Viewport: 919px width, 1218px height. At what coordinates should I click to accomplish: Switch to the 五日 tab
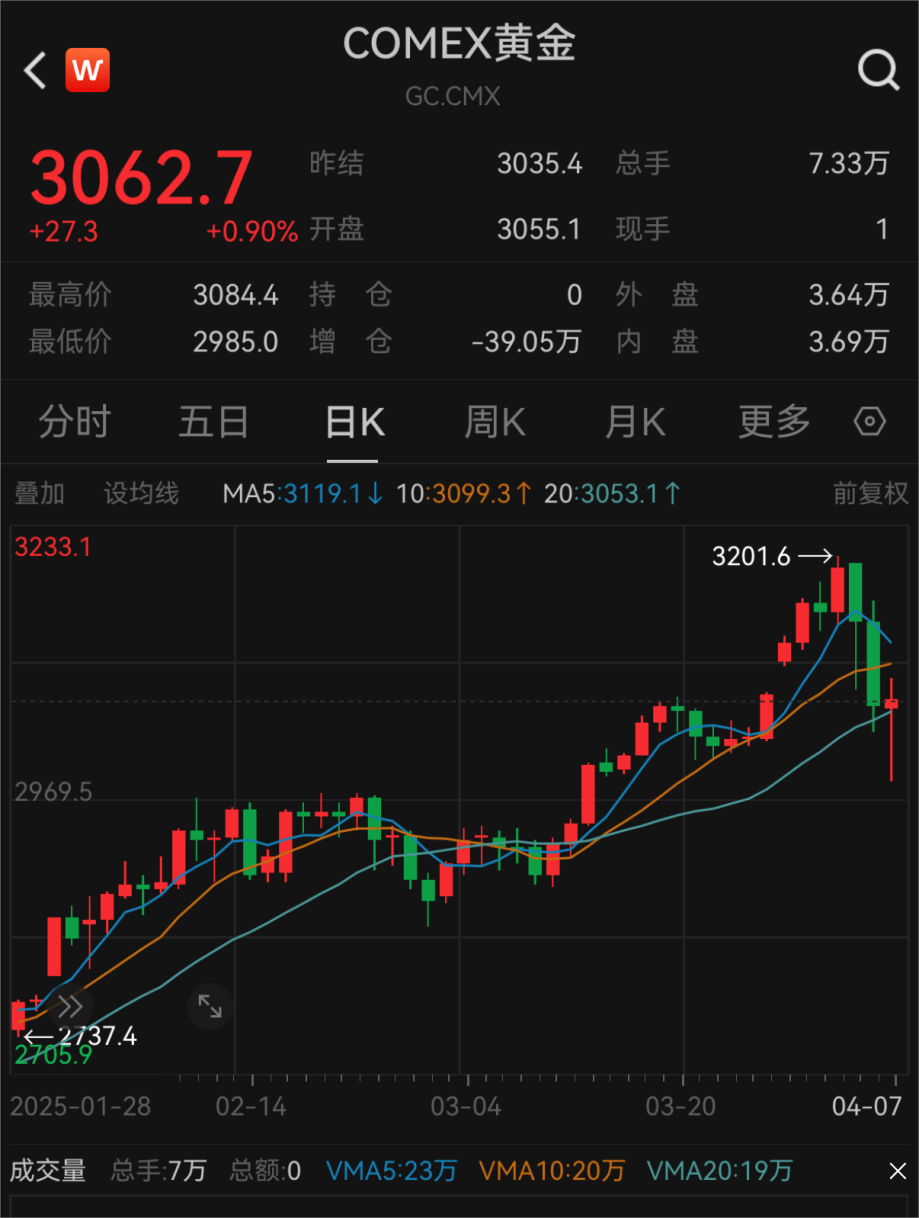[x=213, y=423]
